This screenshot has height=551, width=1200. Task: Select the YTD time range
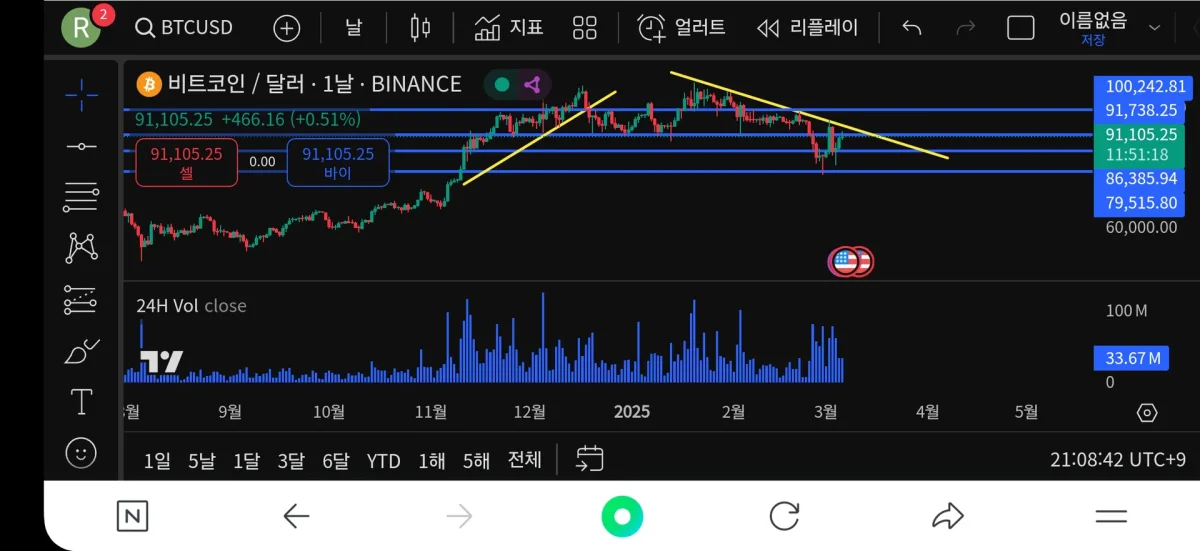tap(383, 461)
